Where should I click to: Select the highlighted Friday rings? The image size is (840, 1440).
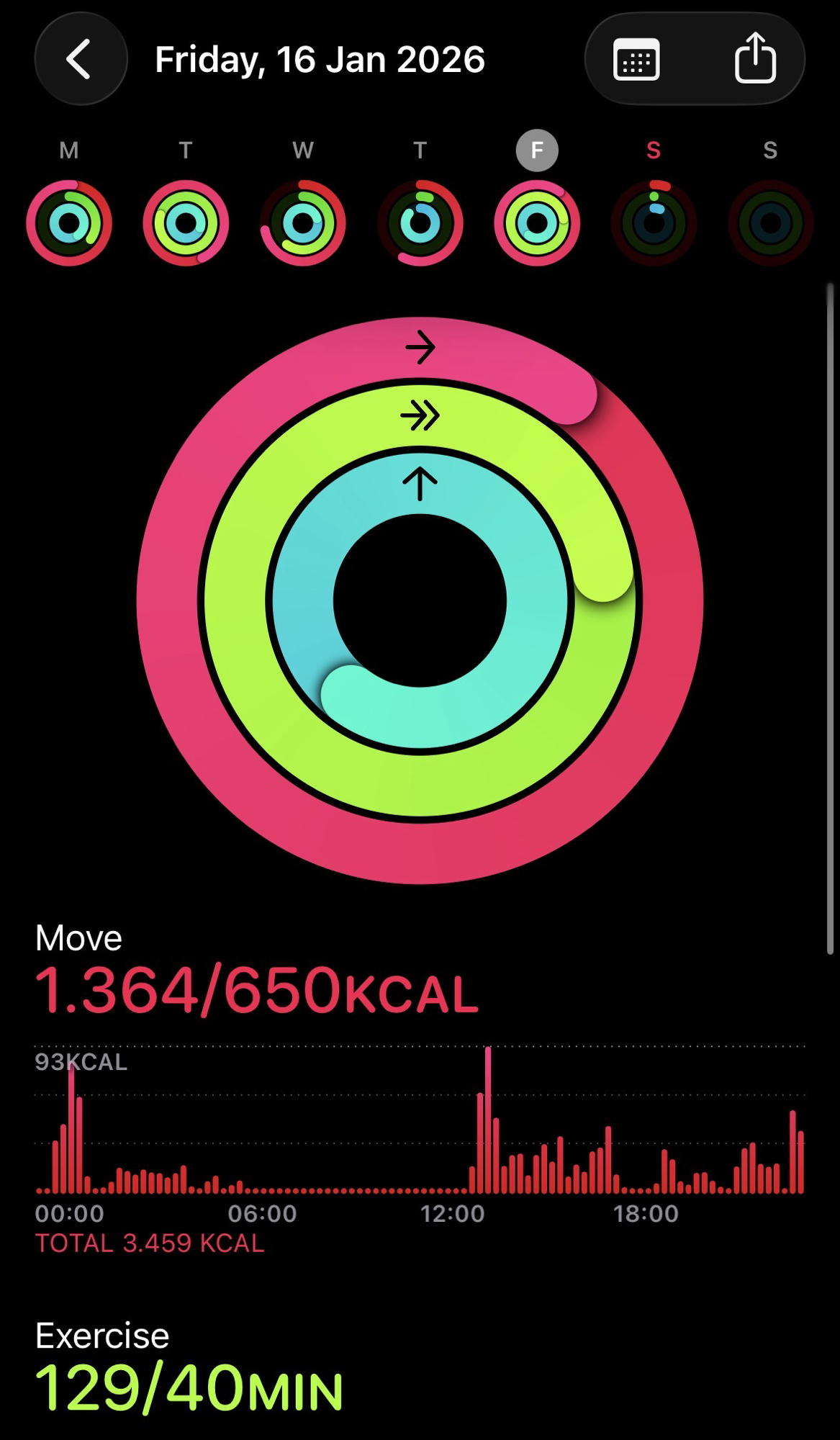pos(537,222)
